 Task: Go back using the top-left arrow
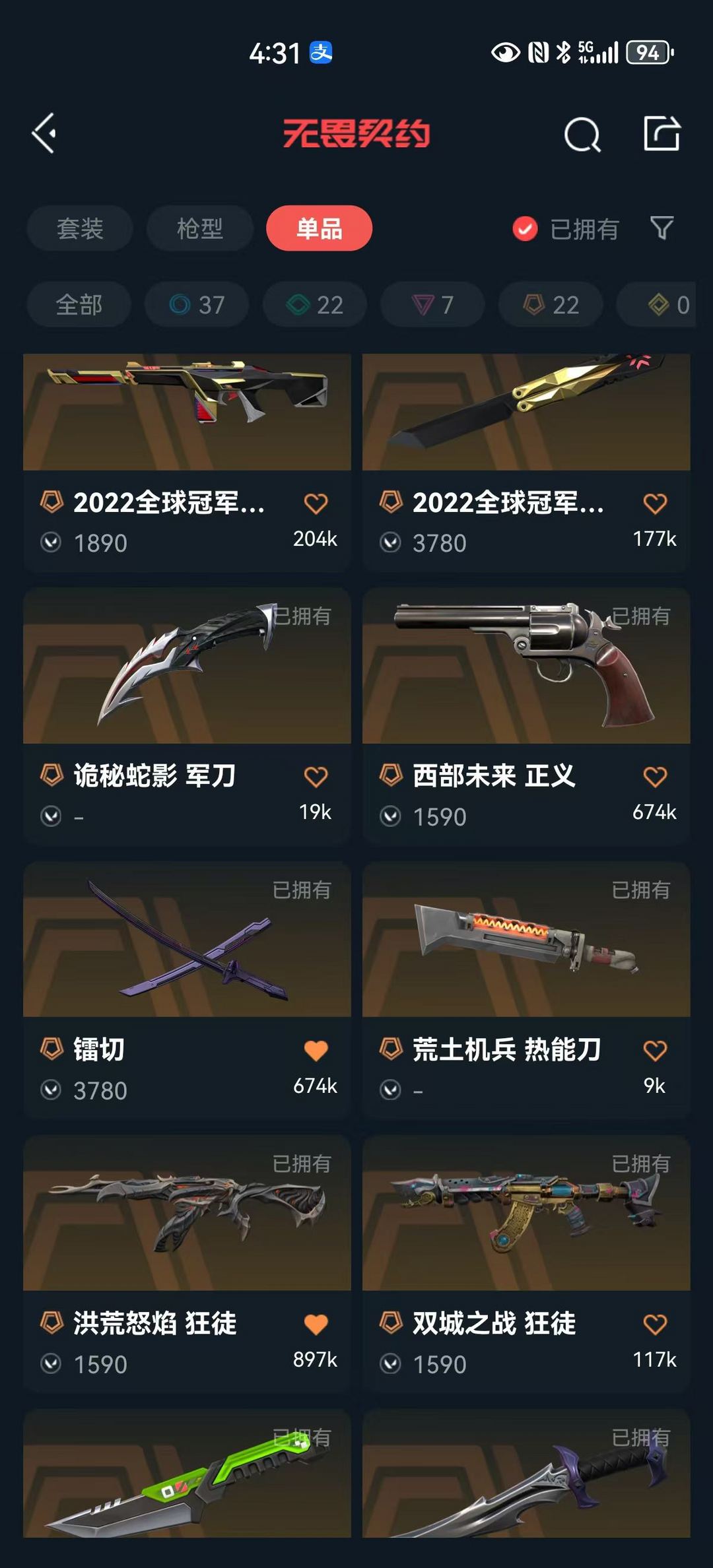pos(44,133)
